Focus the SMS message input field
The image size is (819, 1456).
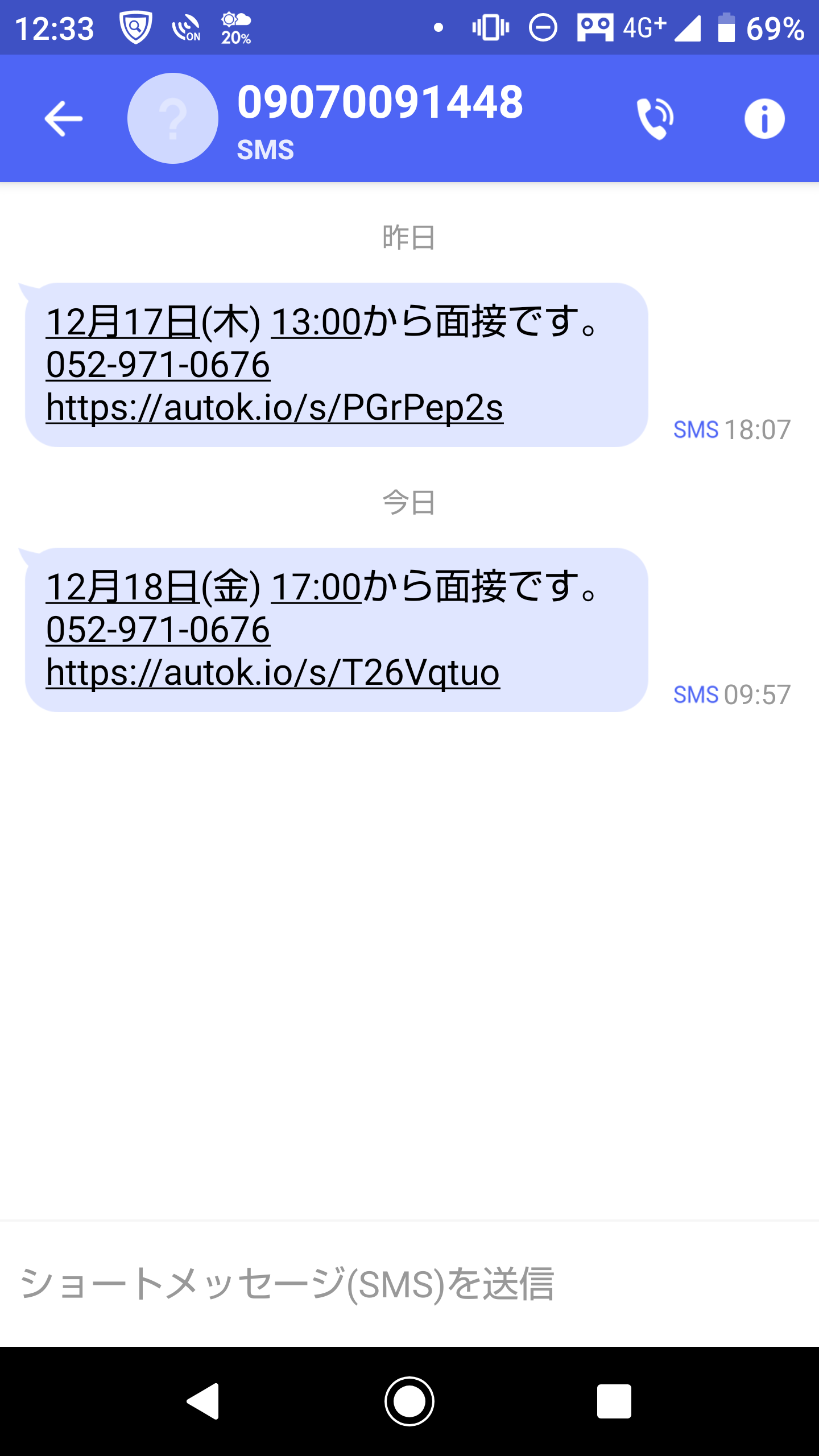pos(409,1284)
